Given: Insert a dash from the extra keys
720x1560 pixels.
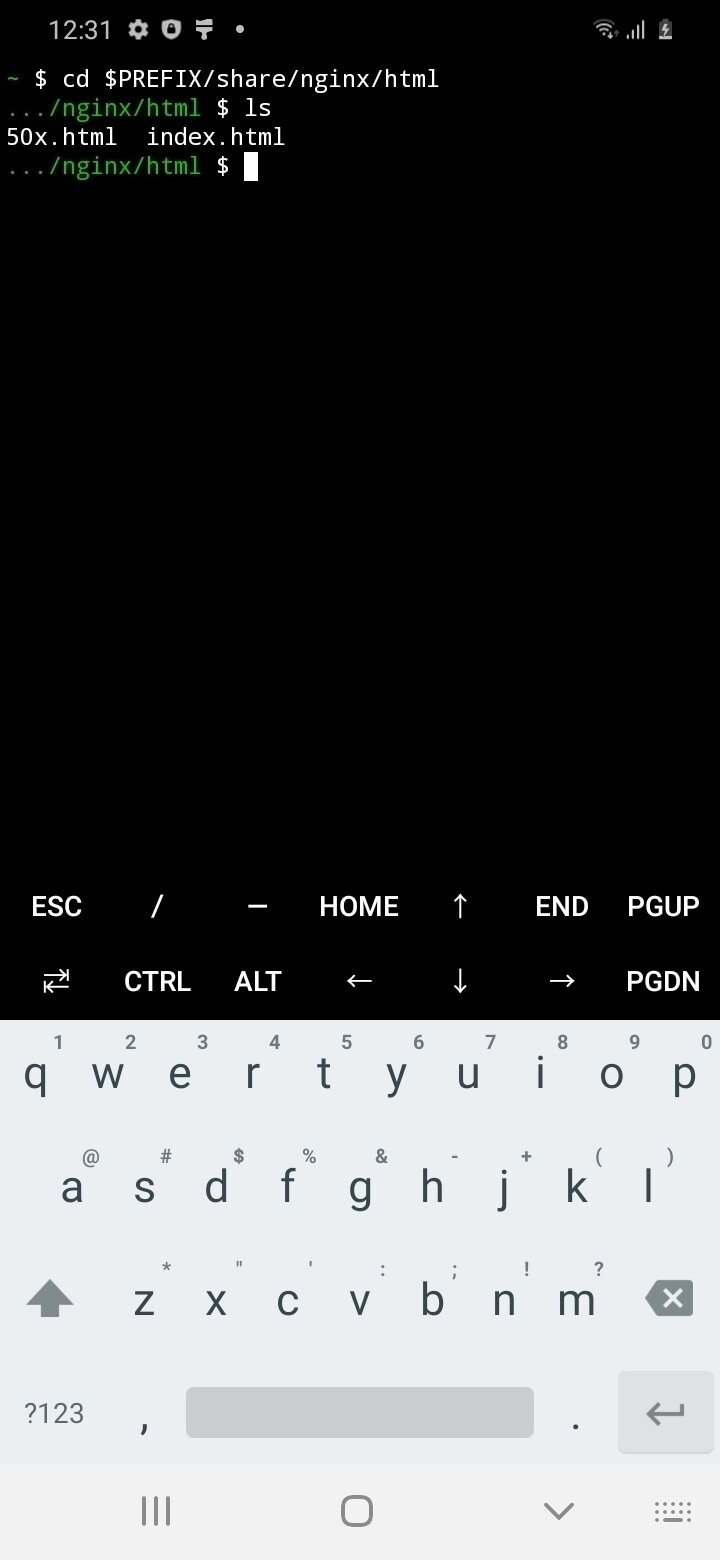Looking at the screenshot, I should click(x=258, y=906).
